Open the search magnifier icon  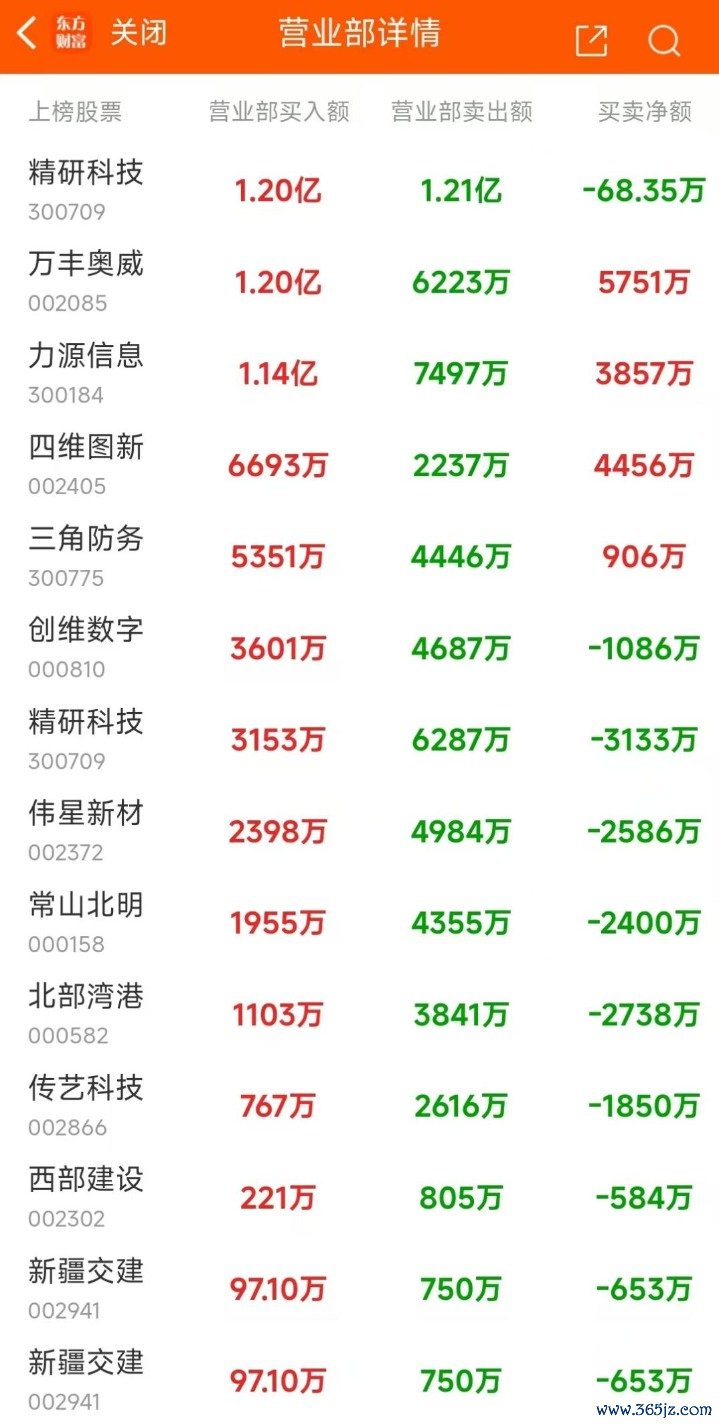tap(664, 40)
